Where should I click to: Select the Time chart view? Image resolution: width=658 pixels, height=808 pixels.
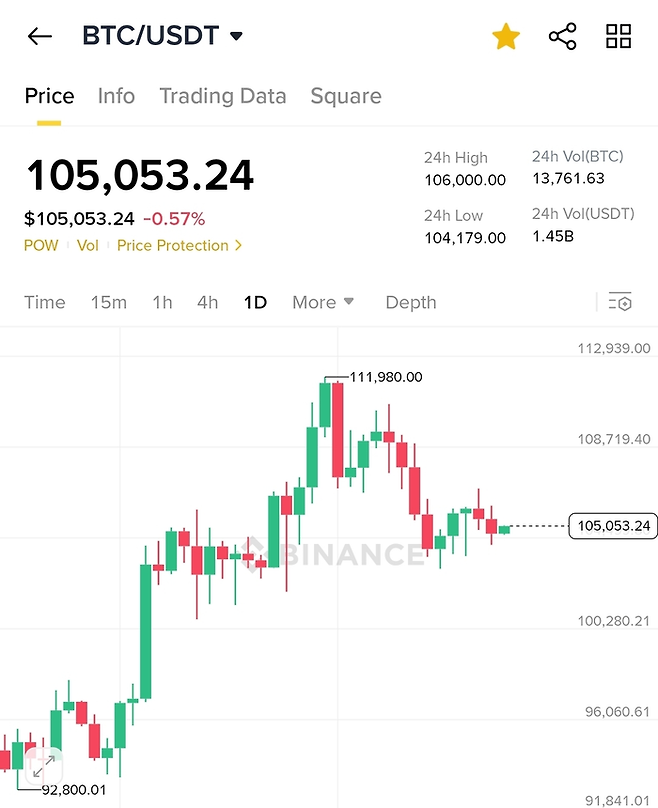tap(44, 302)
